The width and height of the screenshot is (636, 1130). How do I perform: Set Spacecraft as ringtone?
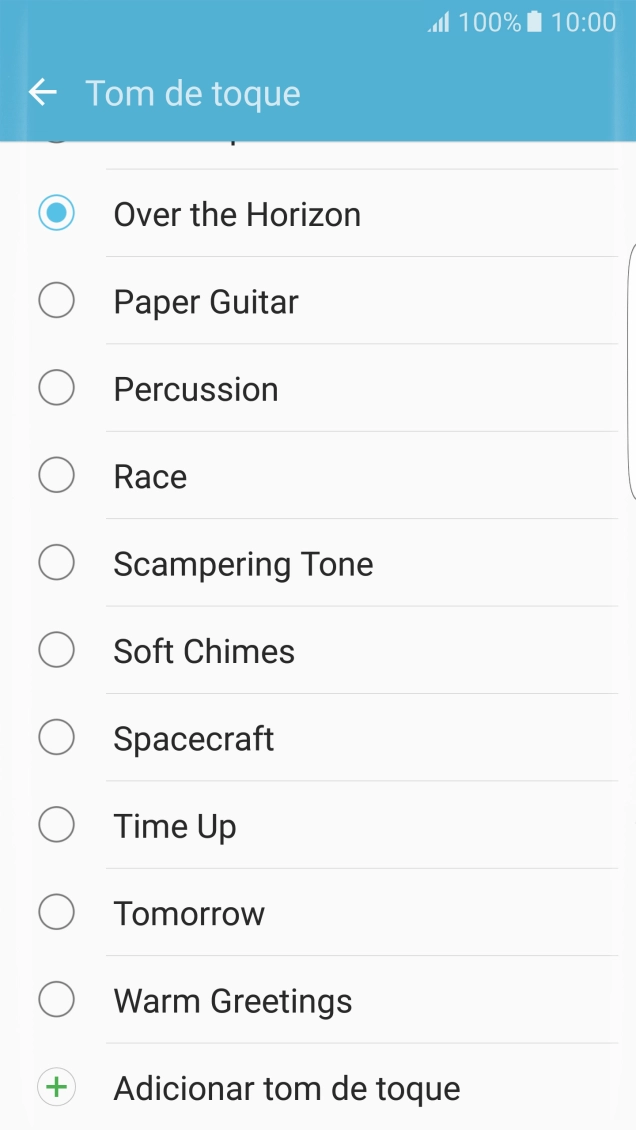coord(318,738)
